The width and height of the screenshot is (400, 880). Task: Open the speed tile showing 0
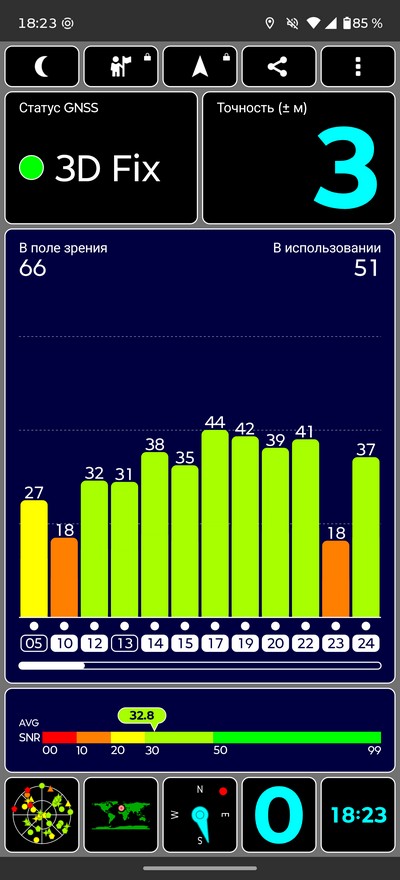279,815
